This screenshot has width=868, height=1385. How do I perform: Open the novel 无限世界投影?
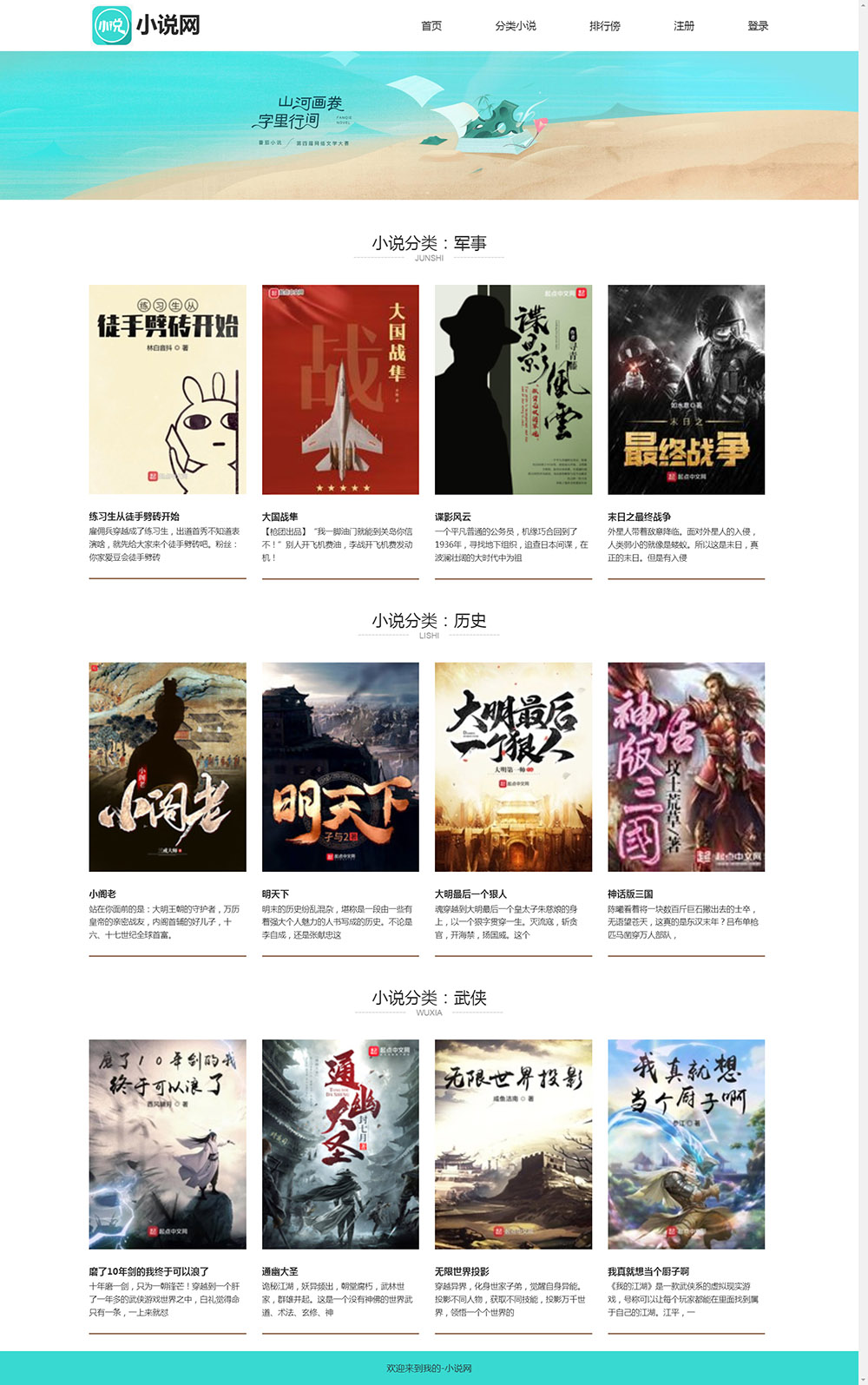click(513, 1144)
